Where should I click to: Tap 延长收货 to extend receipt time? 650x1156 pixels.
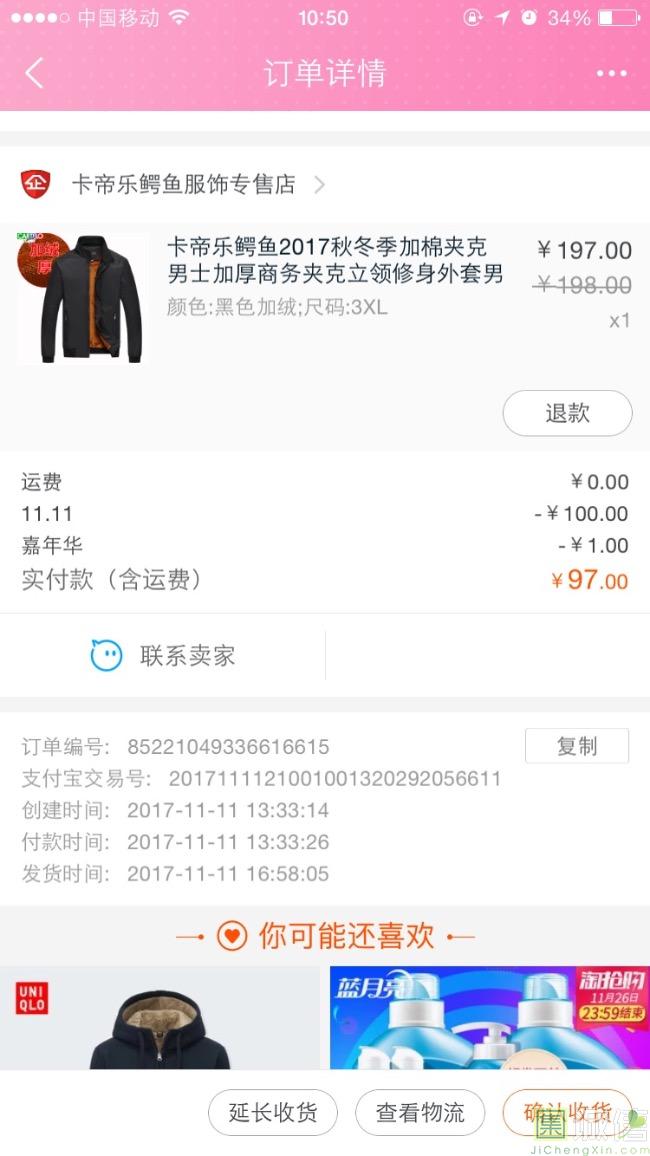point(273,1112)
